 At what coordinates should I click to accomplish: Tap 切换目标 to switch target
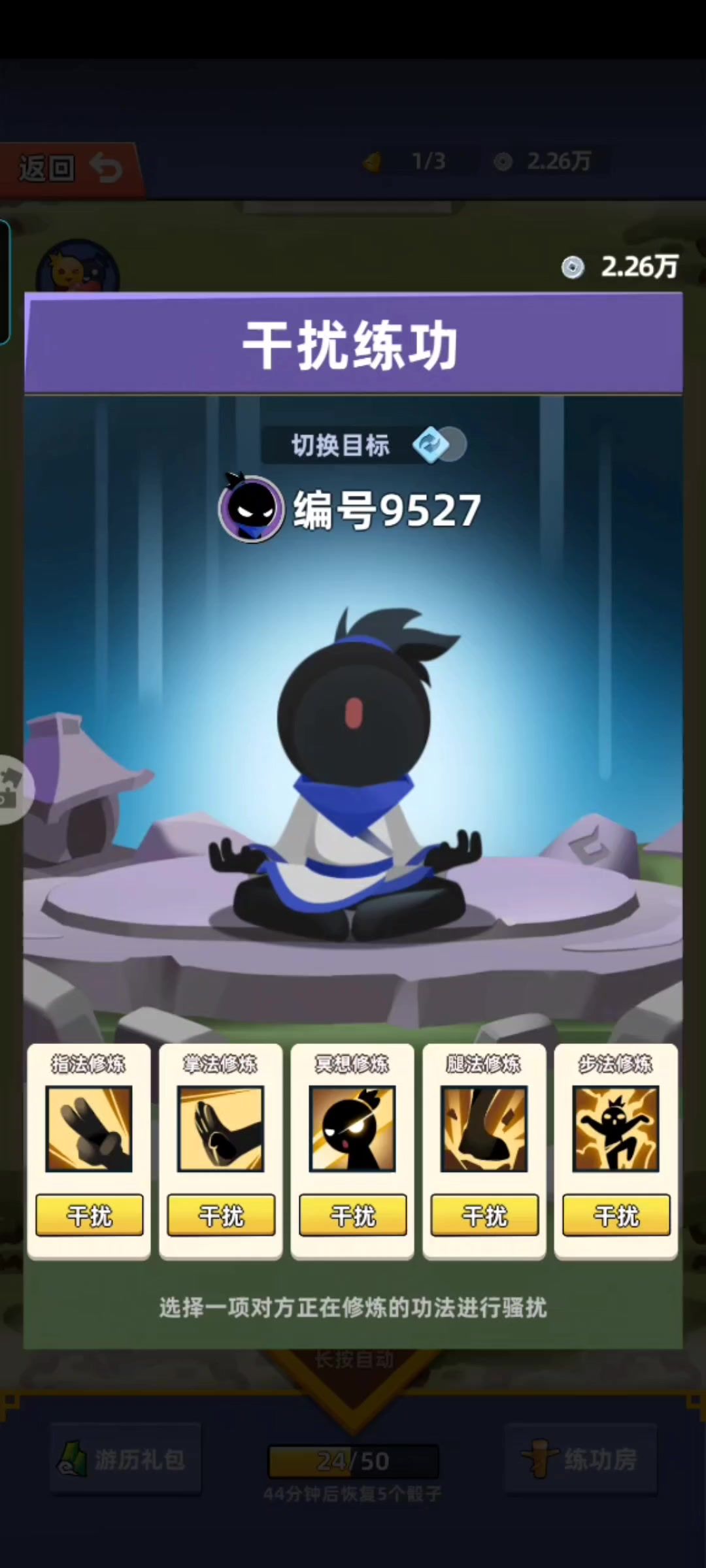point(364,445)
